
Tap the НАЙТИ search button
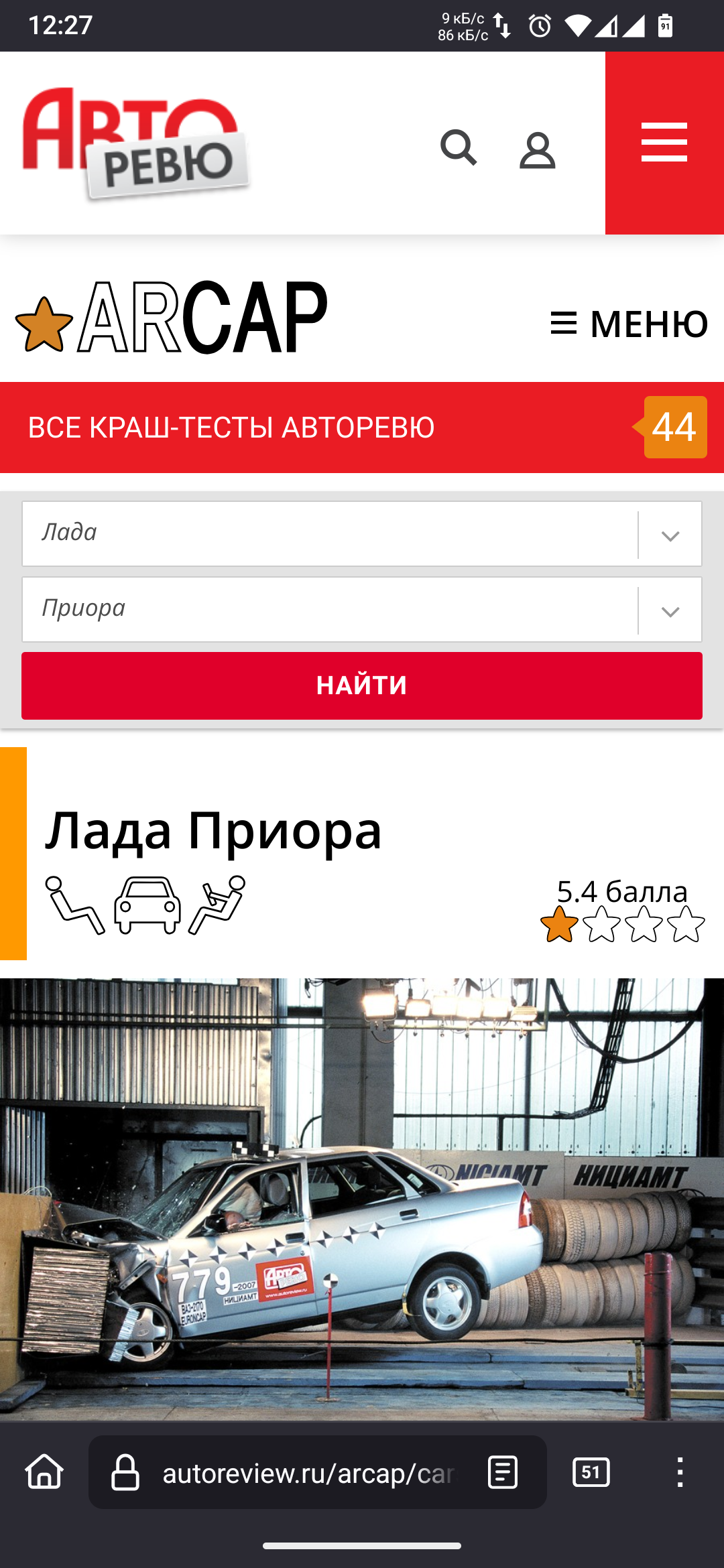coord(362,685)
